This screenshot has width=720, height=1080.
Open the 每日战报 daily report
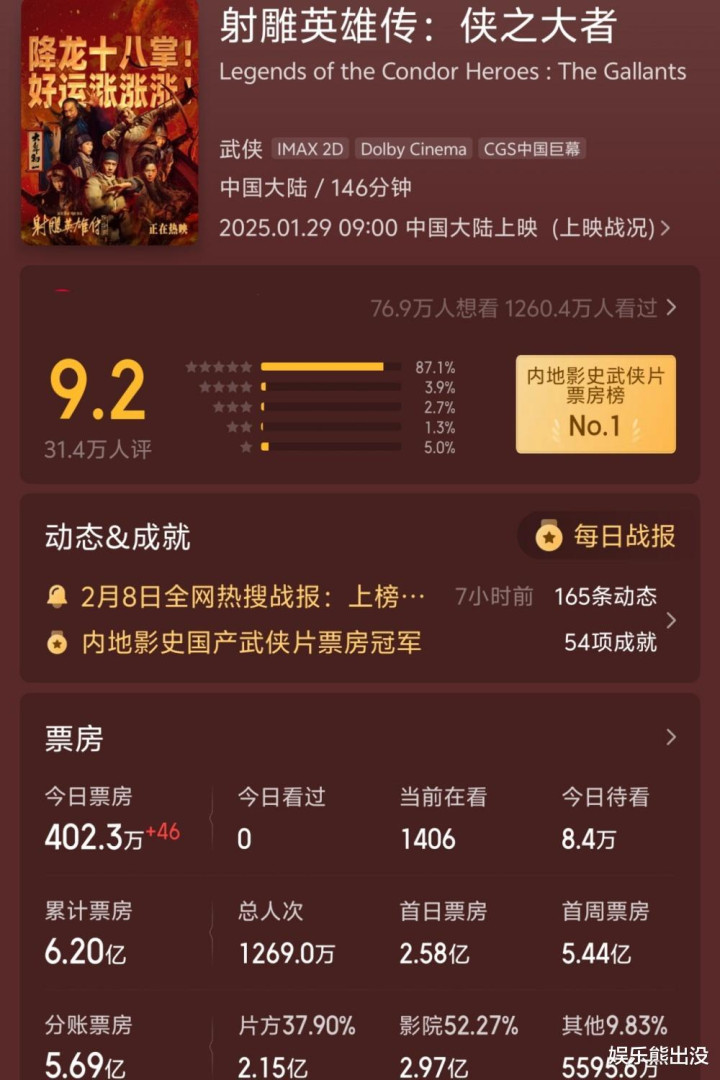point(606,536)
